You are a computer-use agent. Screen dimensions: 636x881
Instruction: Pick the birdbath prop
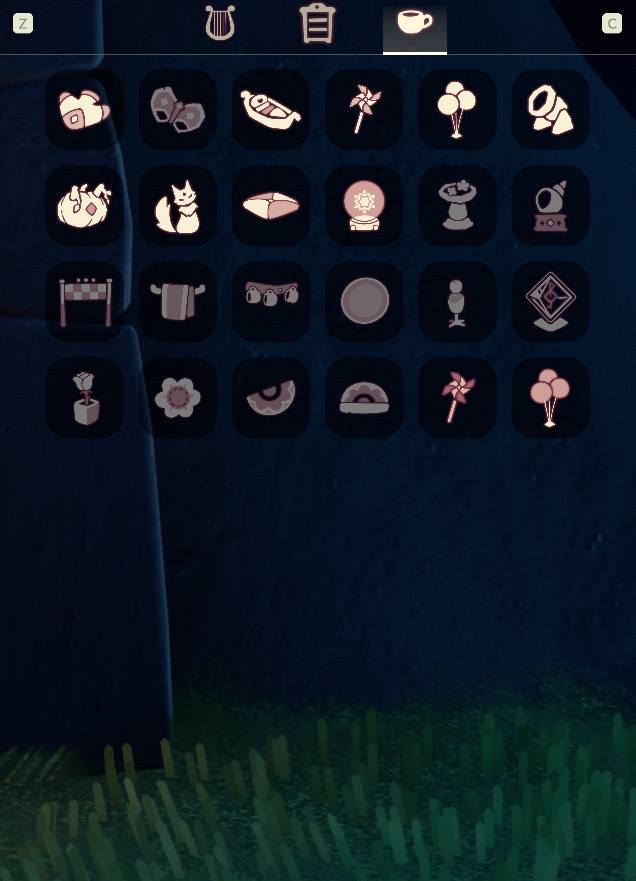tap(457, 205)
